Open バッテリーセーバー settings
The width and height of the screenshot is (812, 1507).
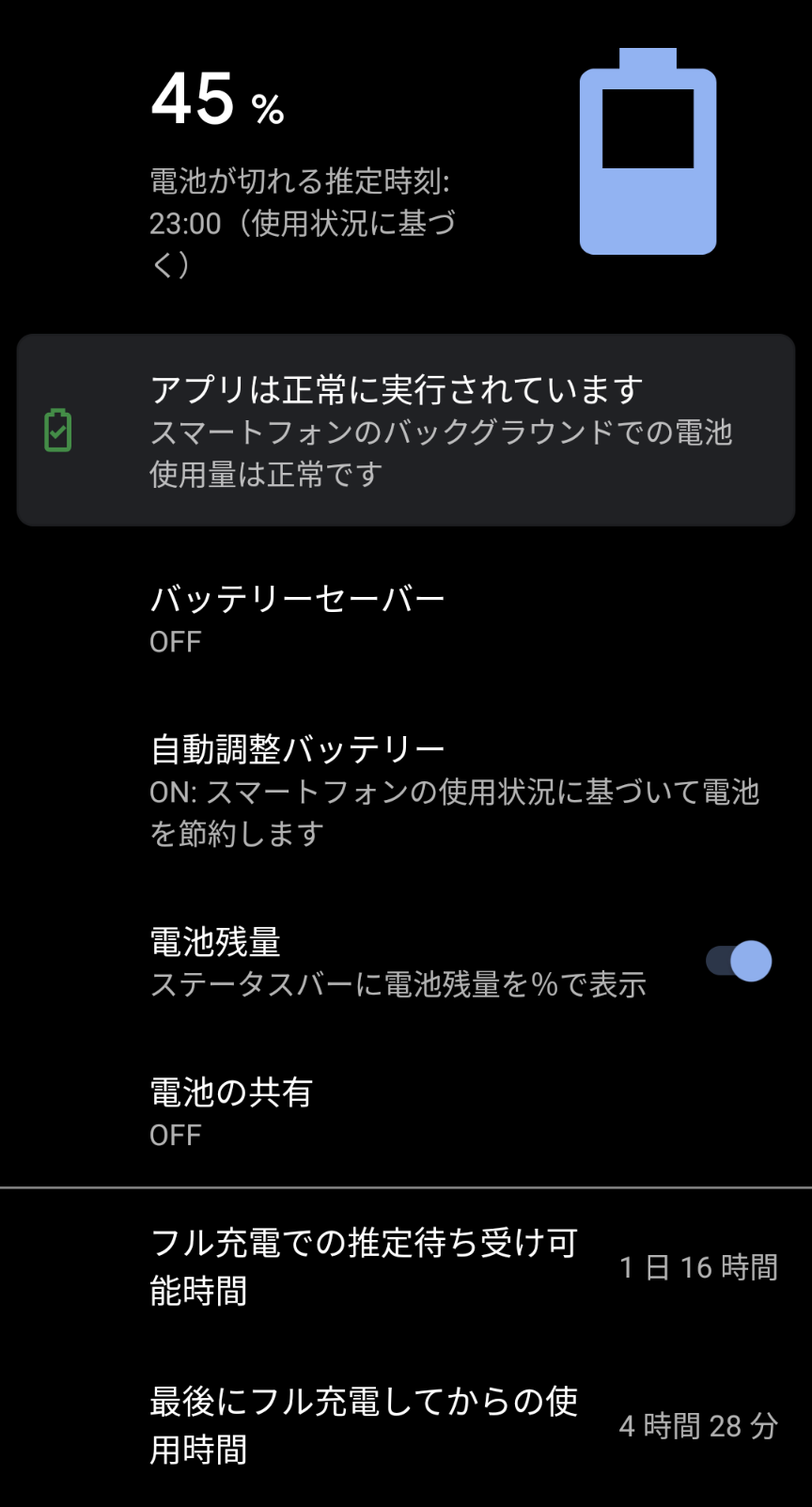point(406,620)
